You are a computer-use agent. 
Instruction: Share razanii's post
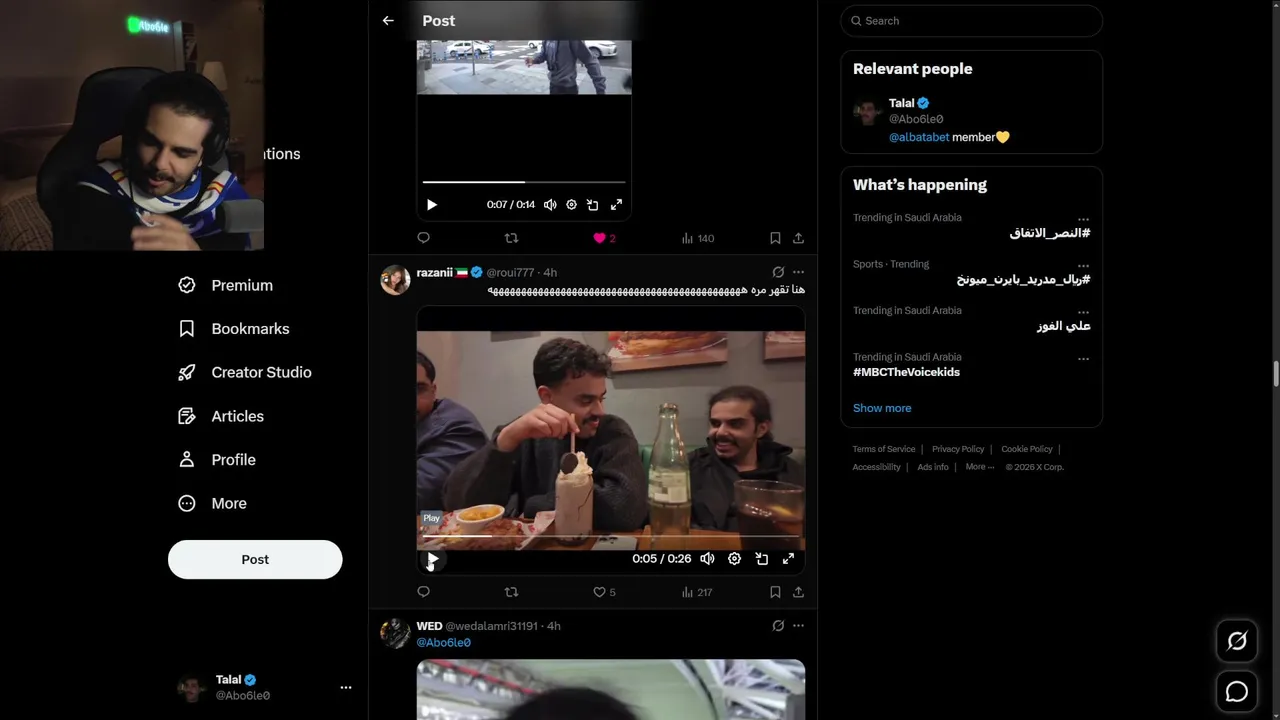[x=798, y=592]
